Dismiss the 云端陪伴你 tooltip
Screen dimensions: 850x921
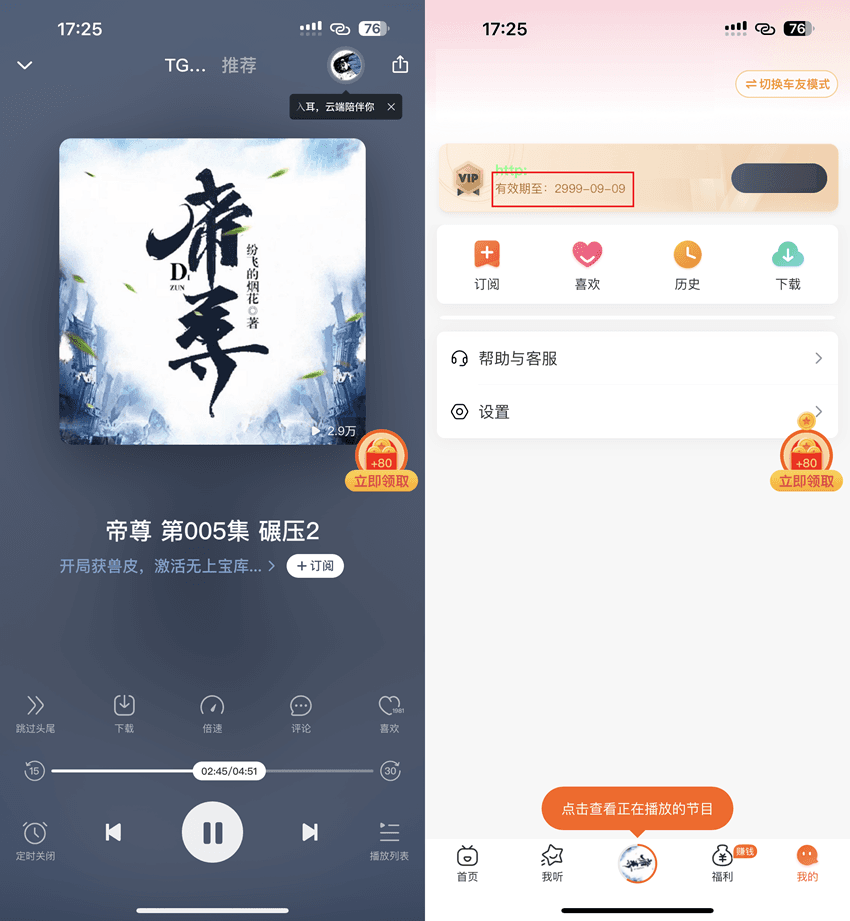click(x=391, y=106)
